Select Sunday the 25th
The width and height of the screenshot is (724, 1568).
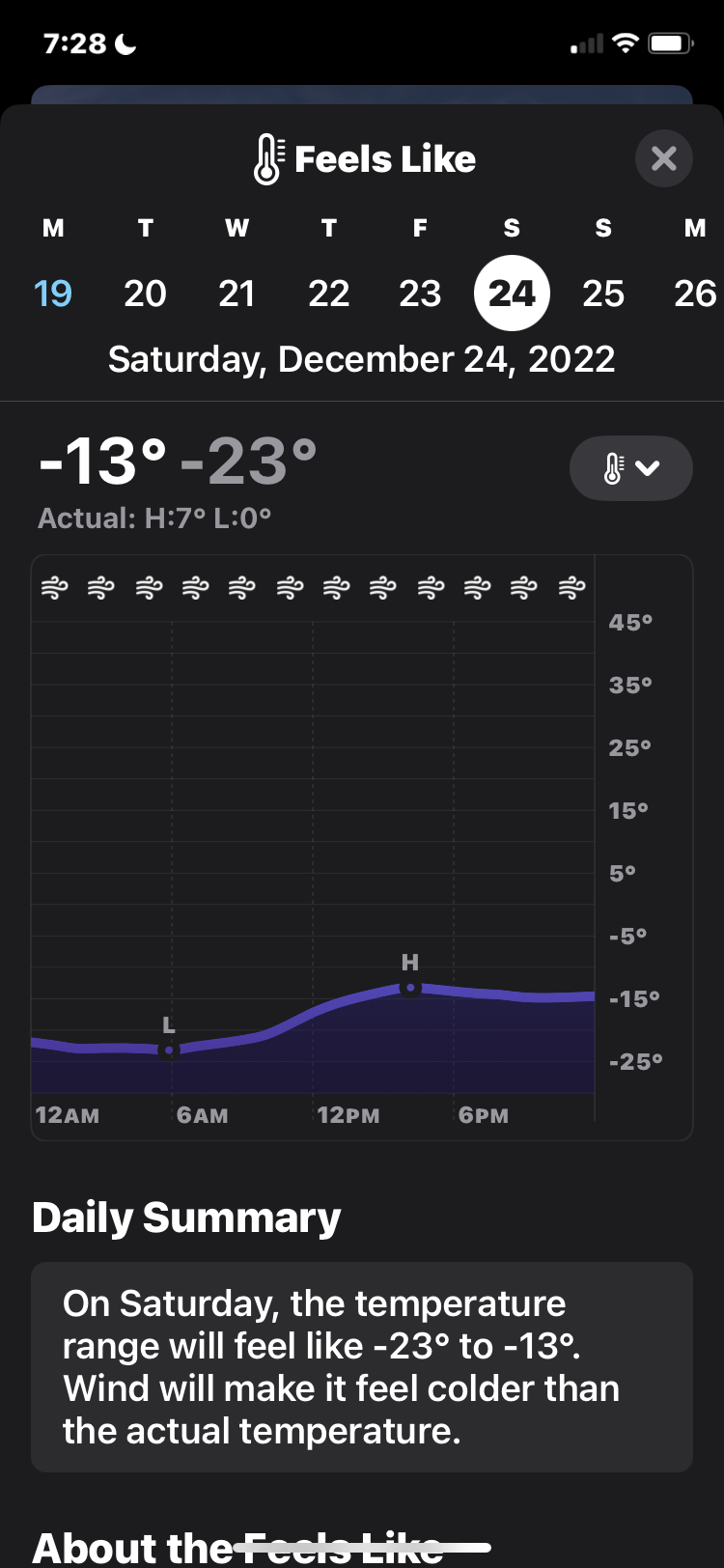point(603,293)
